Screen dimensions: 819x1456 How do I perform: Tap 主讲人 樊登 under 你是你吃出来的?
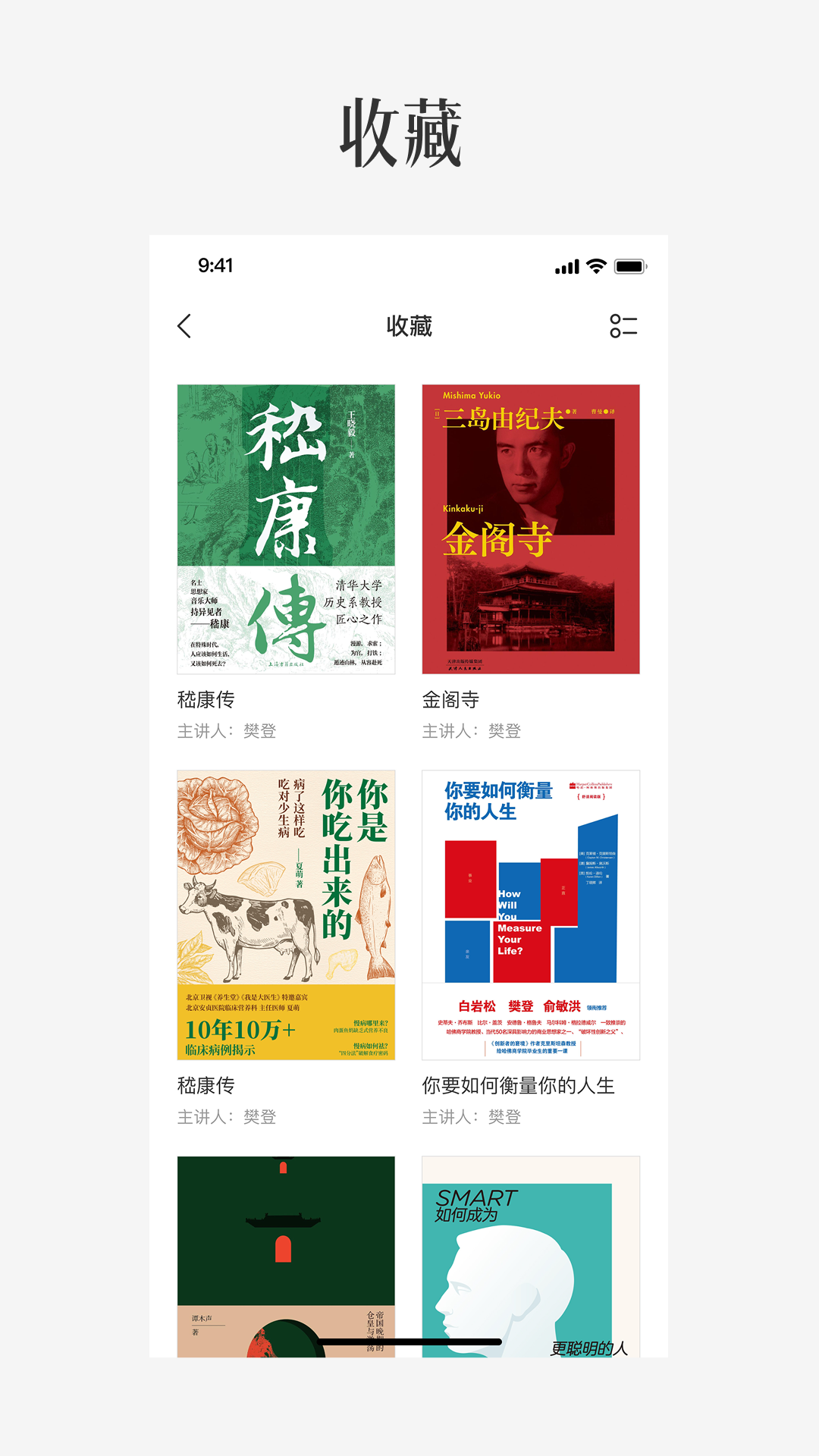click(x=227, y=1117)
